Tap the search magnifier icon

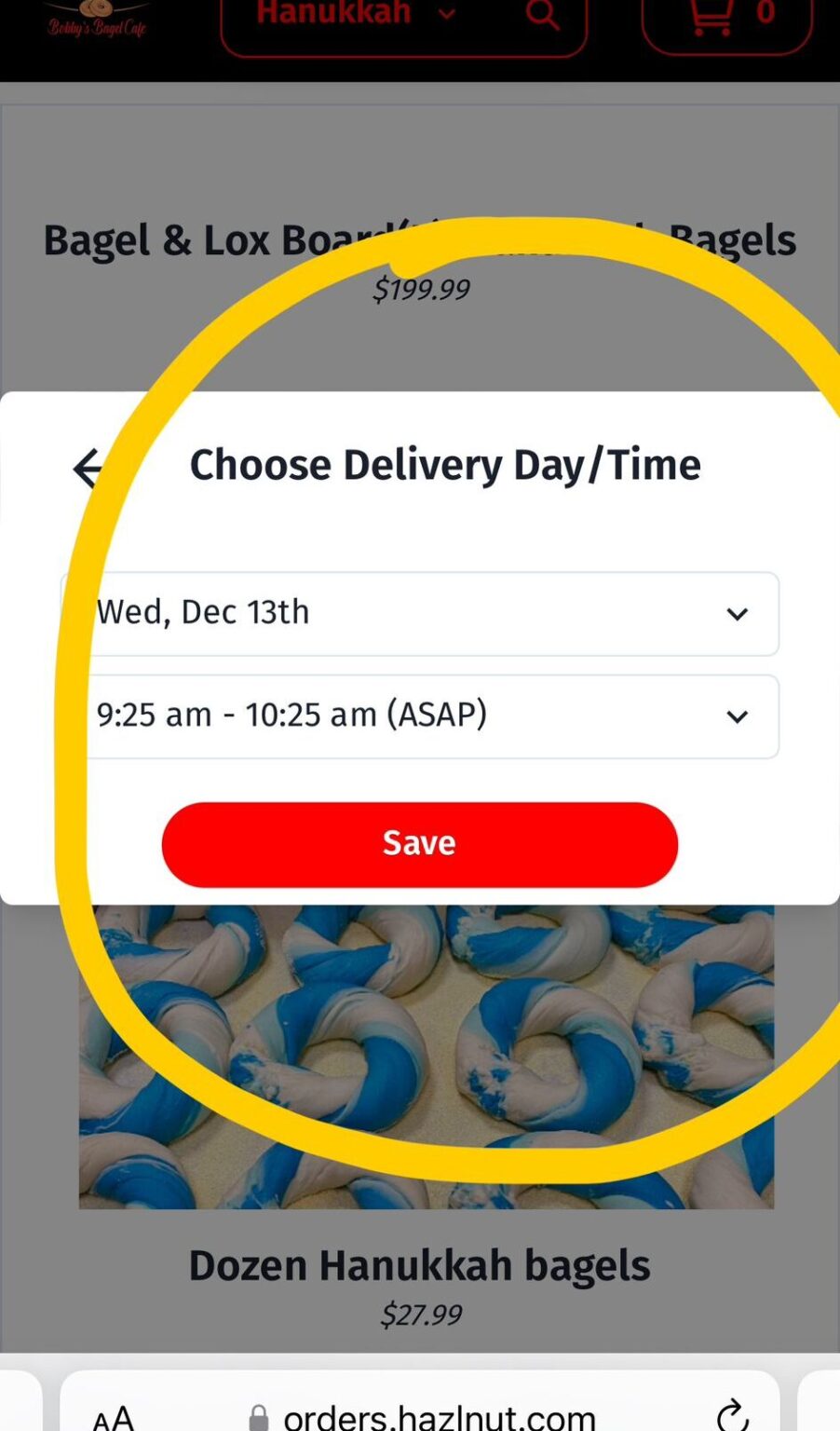(x=542, y=15)
